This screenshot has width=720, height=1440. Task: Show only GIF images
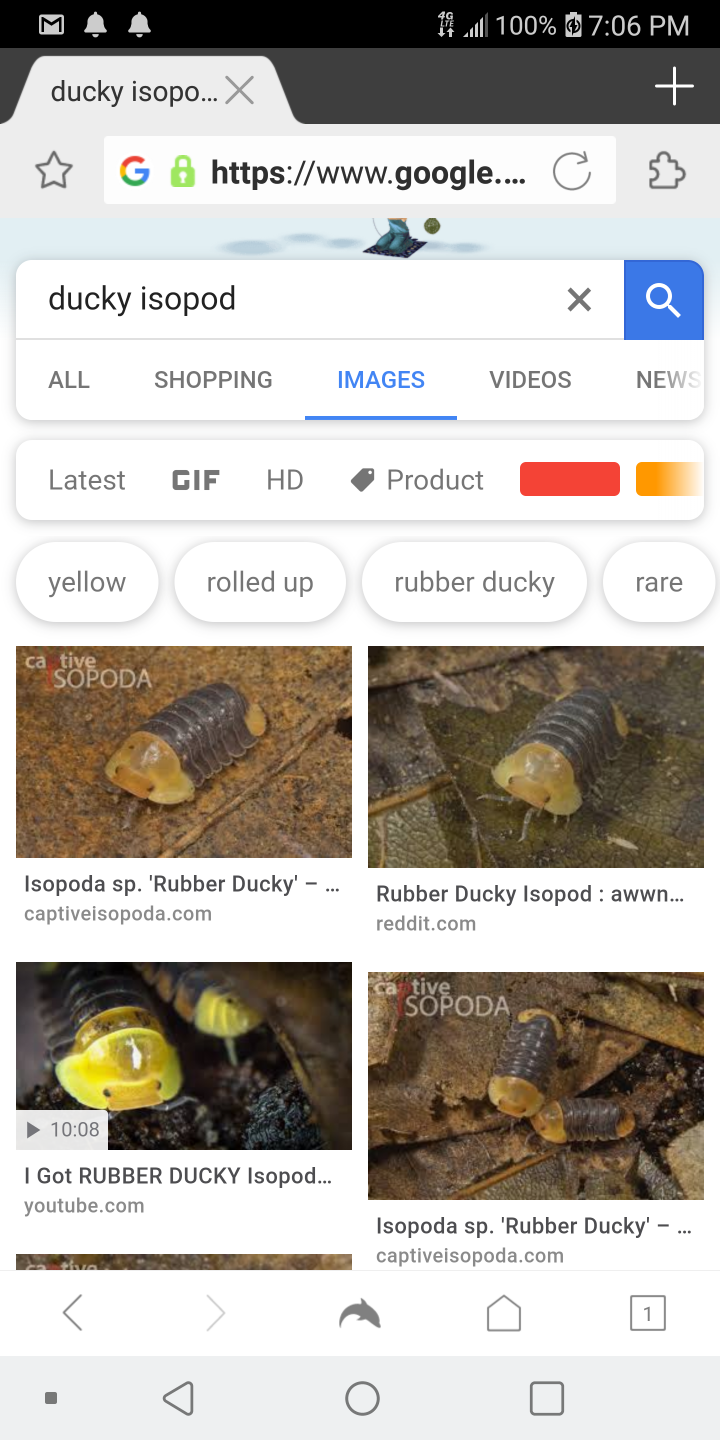(x=196, y=480)
